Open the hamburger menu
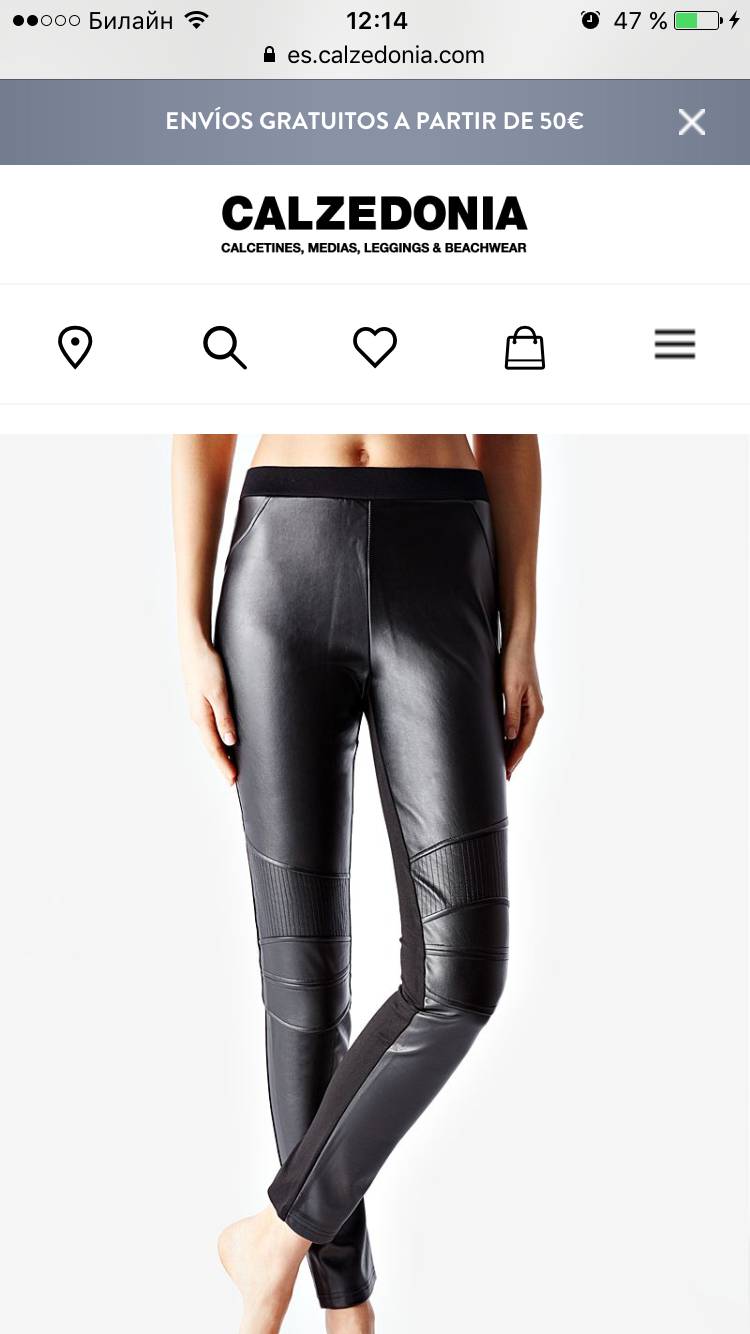The image size is (750, 1334). pos(675,345)
